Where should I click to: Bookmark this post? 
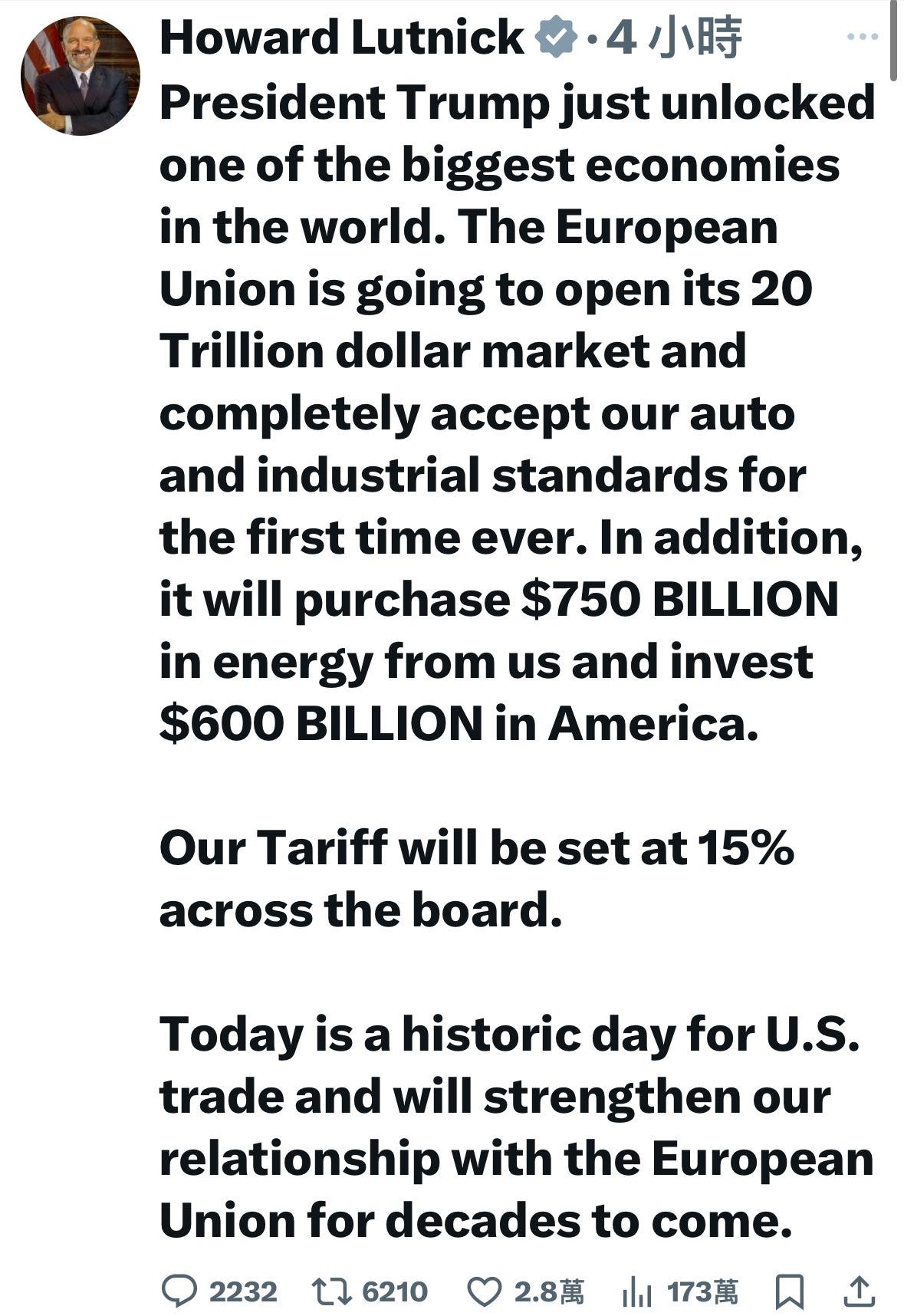(x=789, y=1292)
